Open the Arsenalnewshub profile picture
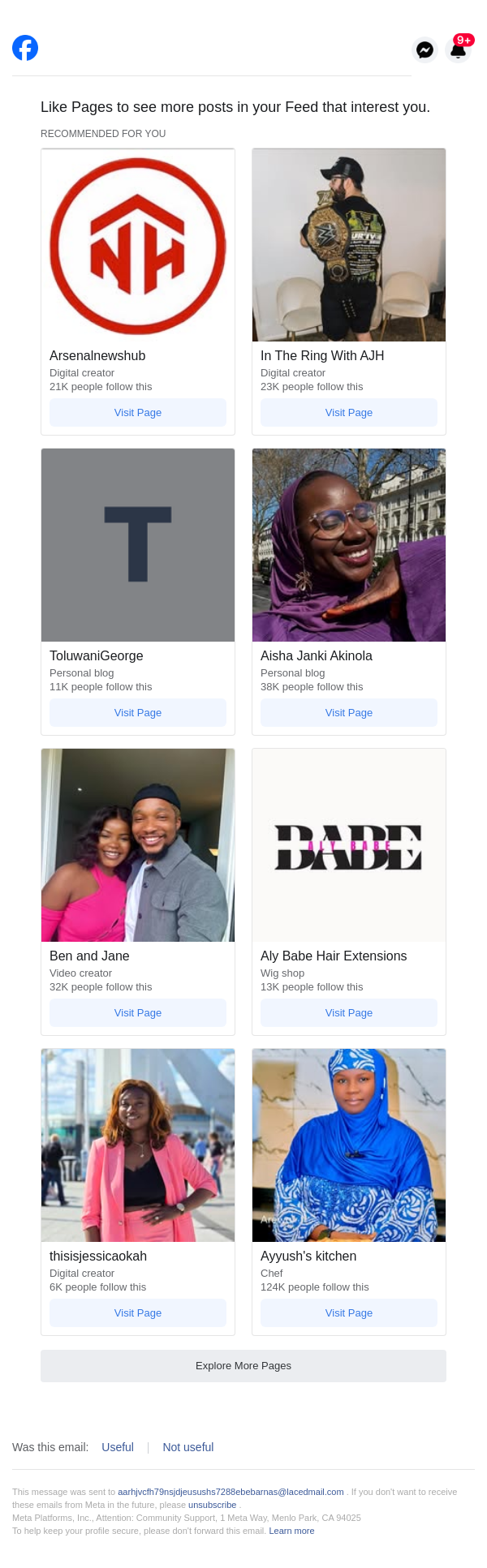This screenshot has height=1568, width=487. [138, 245]
